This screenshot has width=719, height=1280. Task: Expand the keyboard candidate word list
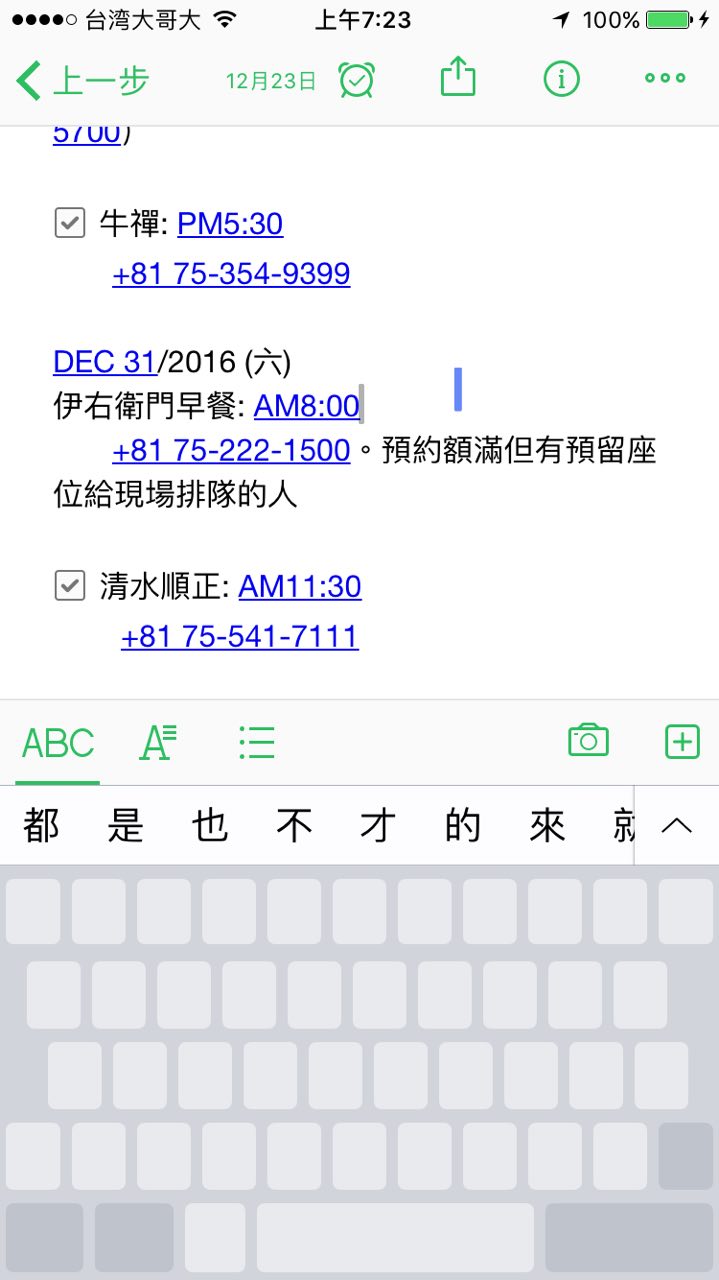pos(677,826)
